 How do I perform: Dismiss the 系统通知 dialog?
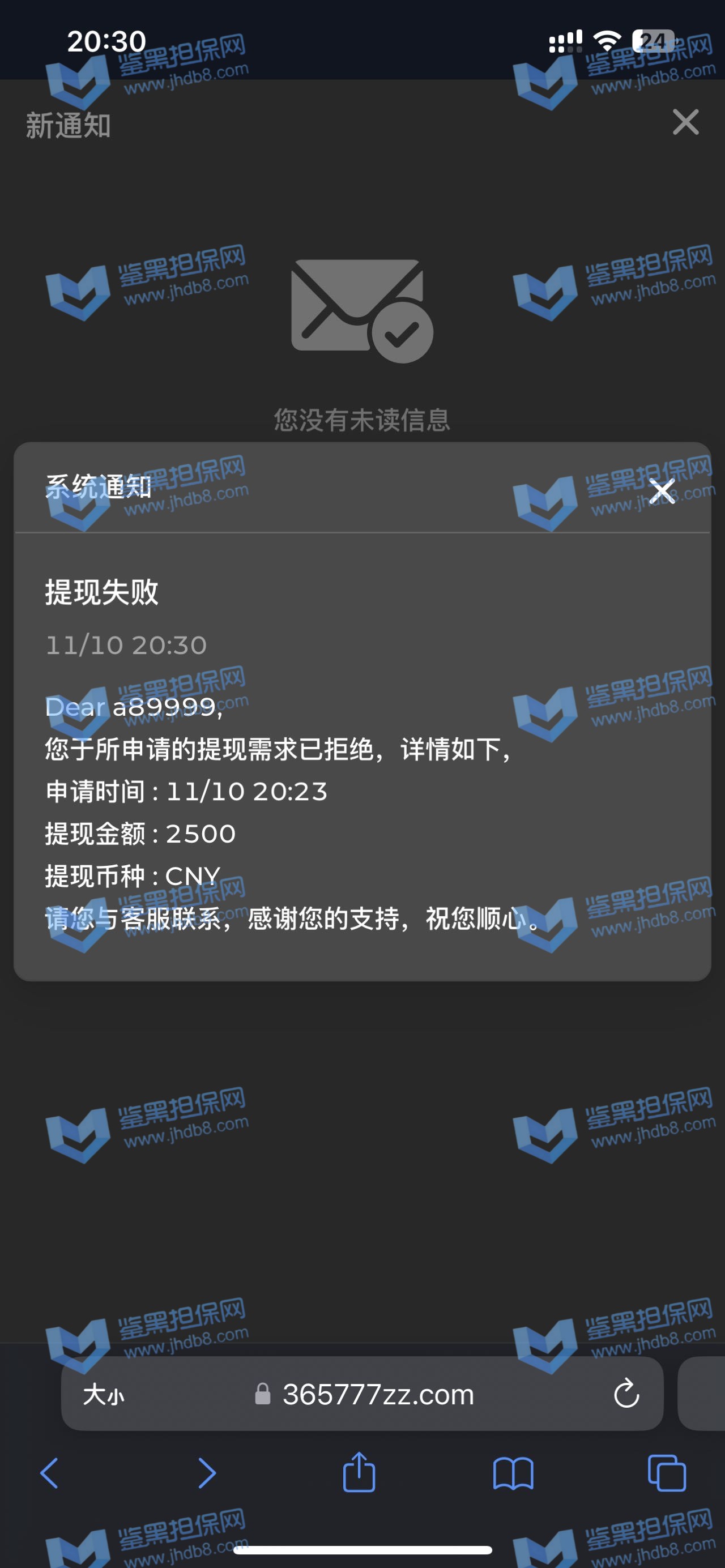point(662,491)
